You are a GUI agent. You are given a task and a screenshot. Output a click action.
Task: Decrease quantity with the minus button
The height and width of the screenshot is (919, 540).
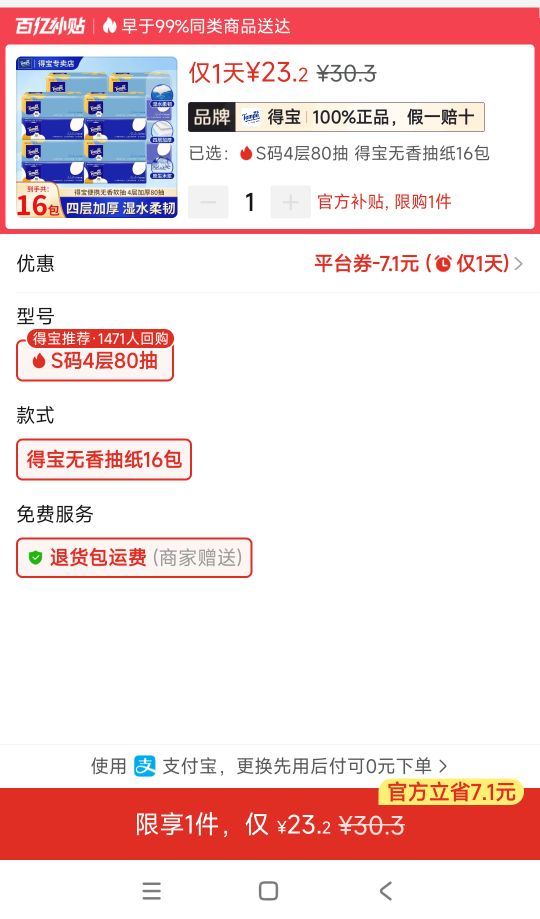(208, 202)
